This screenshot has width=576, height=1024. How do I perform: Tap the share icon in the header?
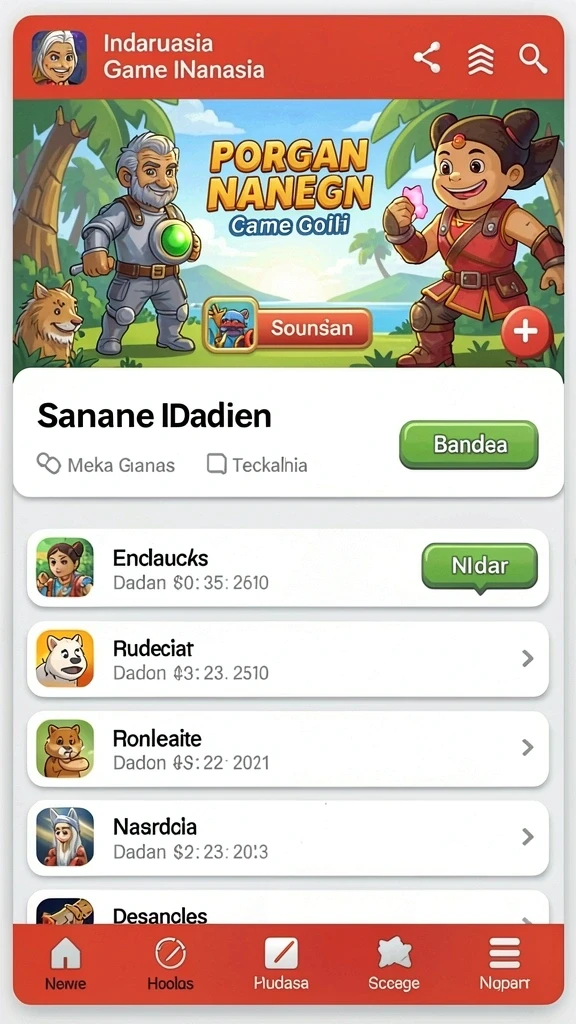(427, 57)
